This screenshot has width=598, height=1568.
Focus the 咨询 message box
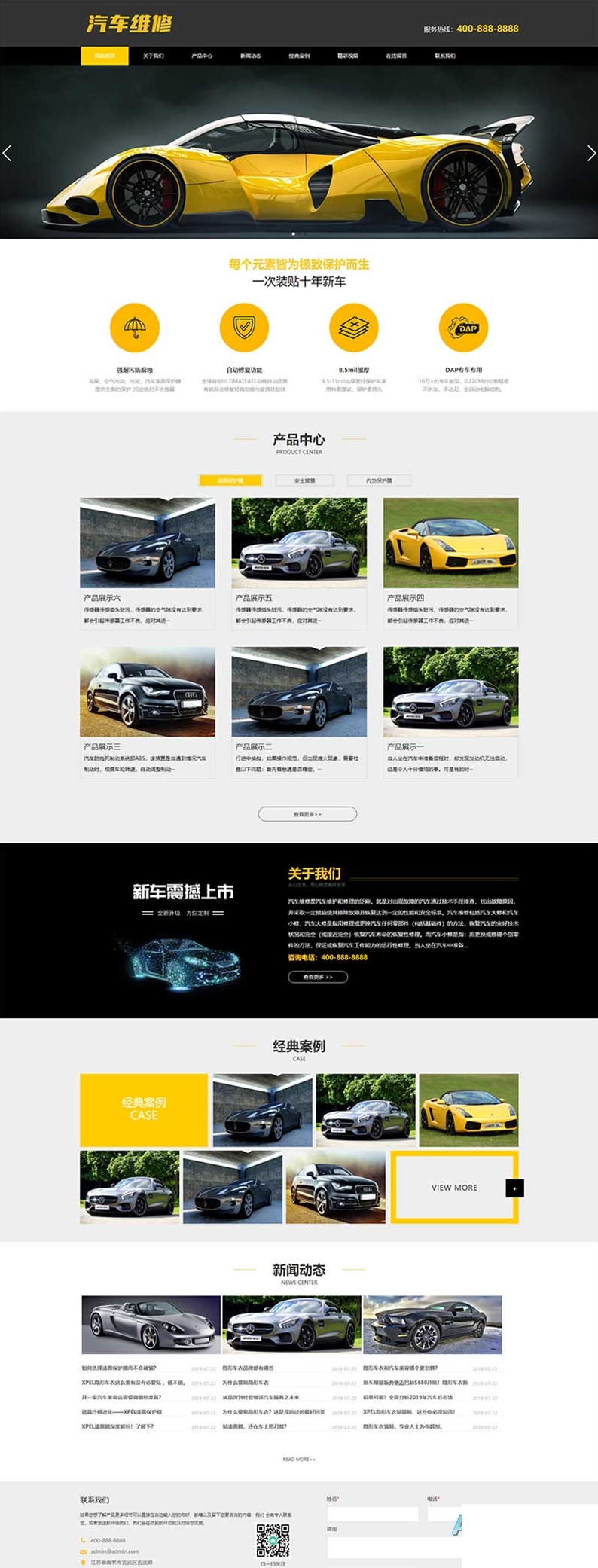pos(393,1548)
